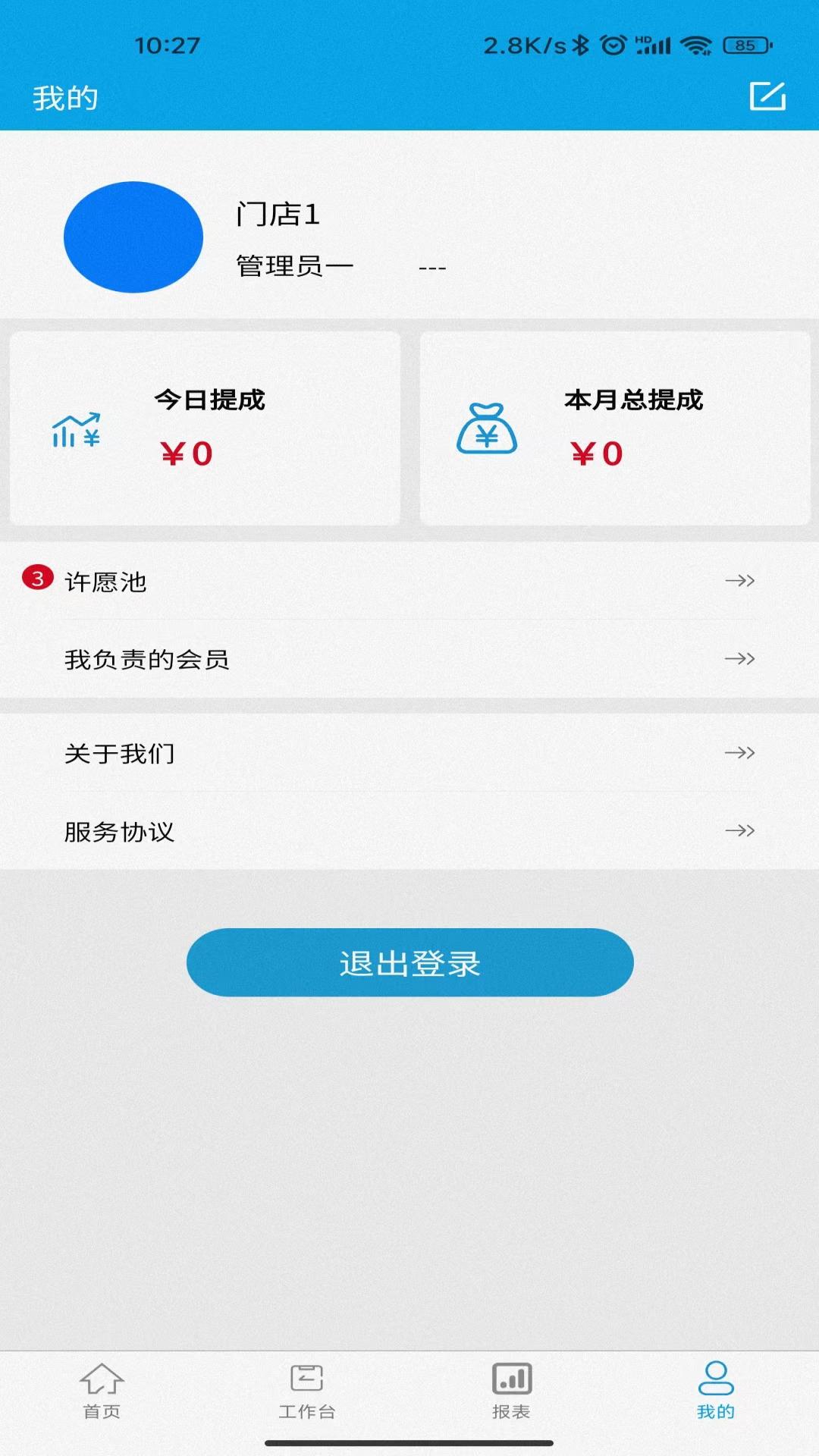Open the 工作台 workbench icon
Screen dimensions: 819x1456
307,1376
